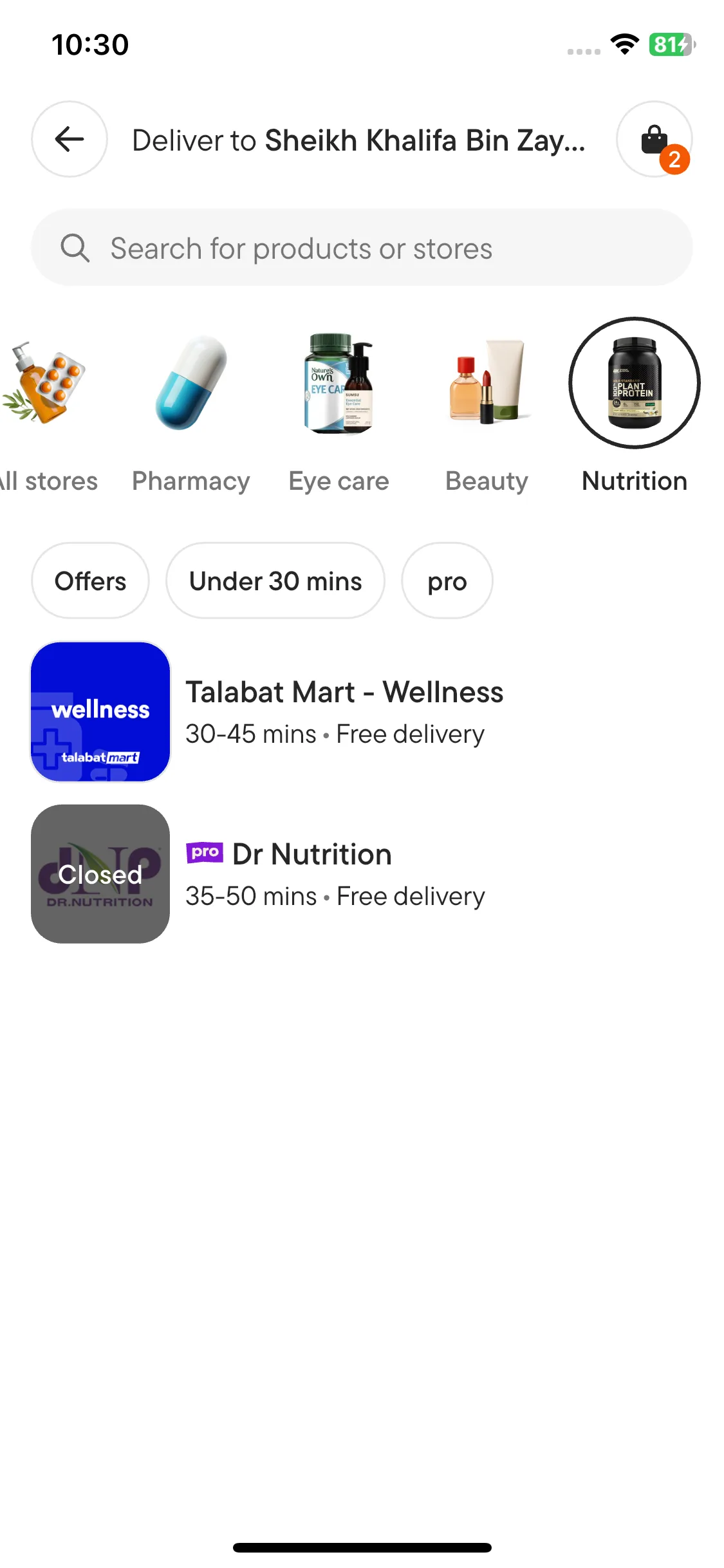Enable the pro filter chip
The height and width of the screenshot is (1568, 724).
point(447,581)
